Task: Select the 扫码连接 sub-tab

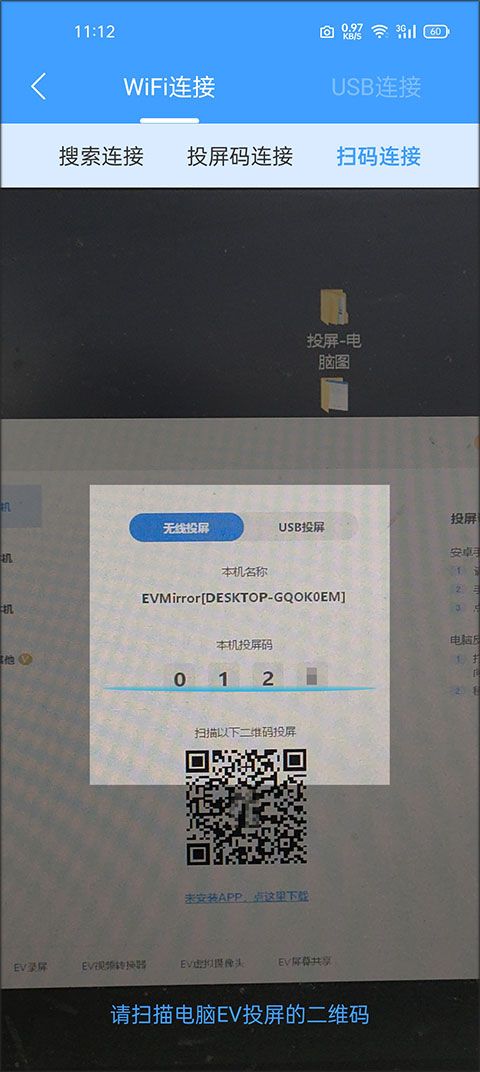Action: coord(378,157)
